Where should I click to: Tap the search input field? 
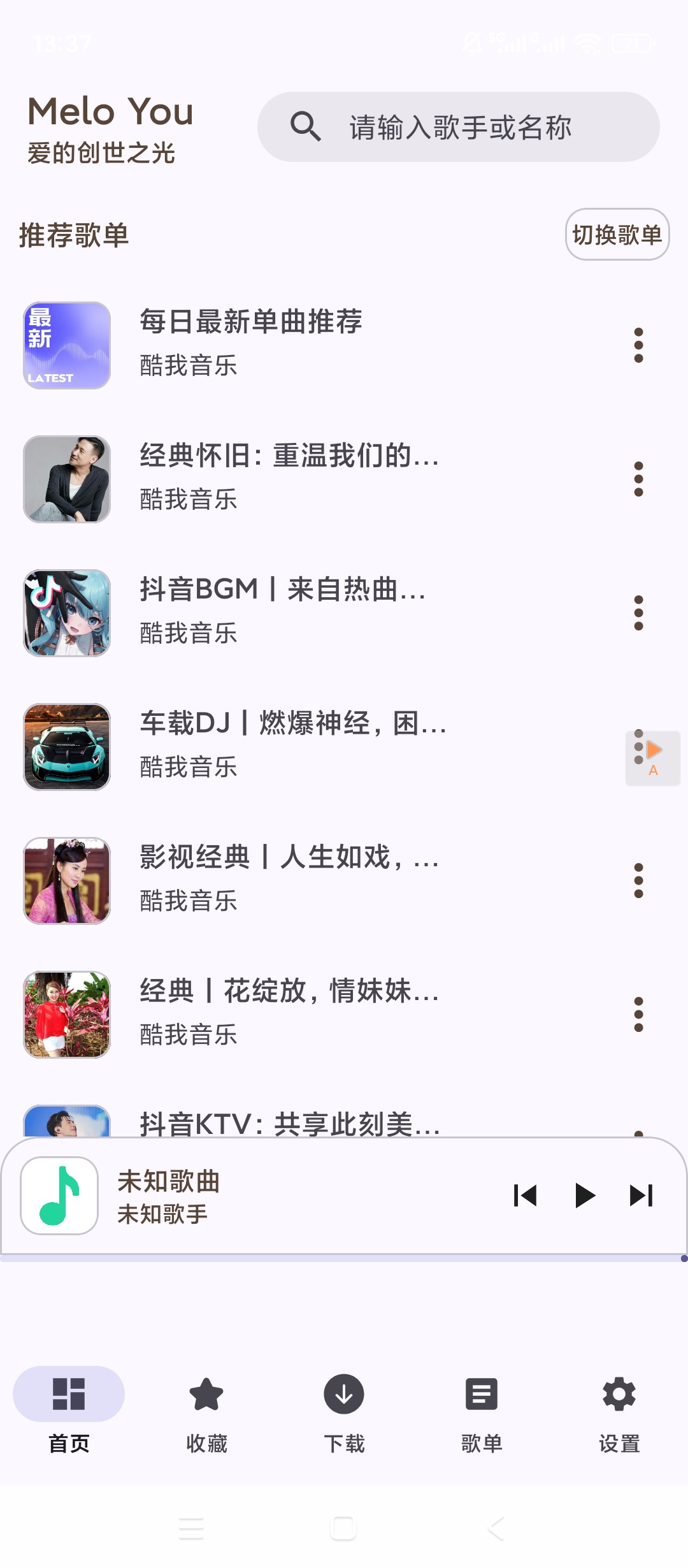click(x=459, y=126)
